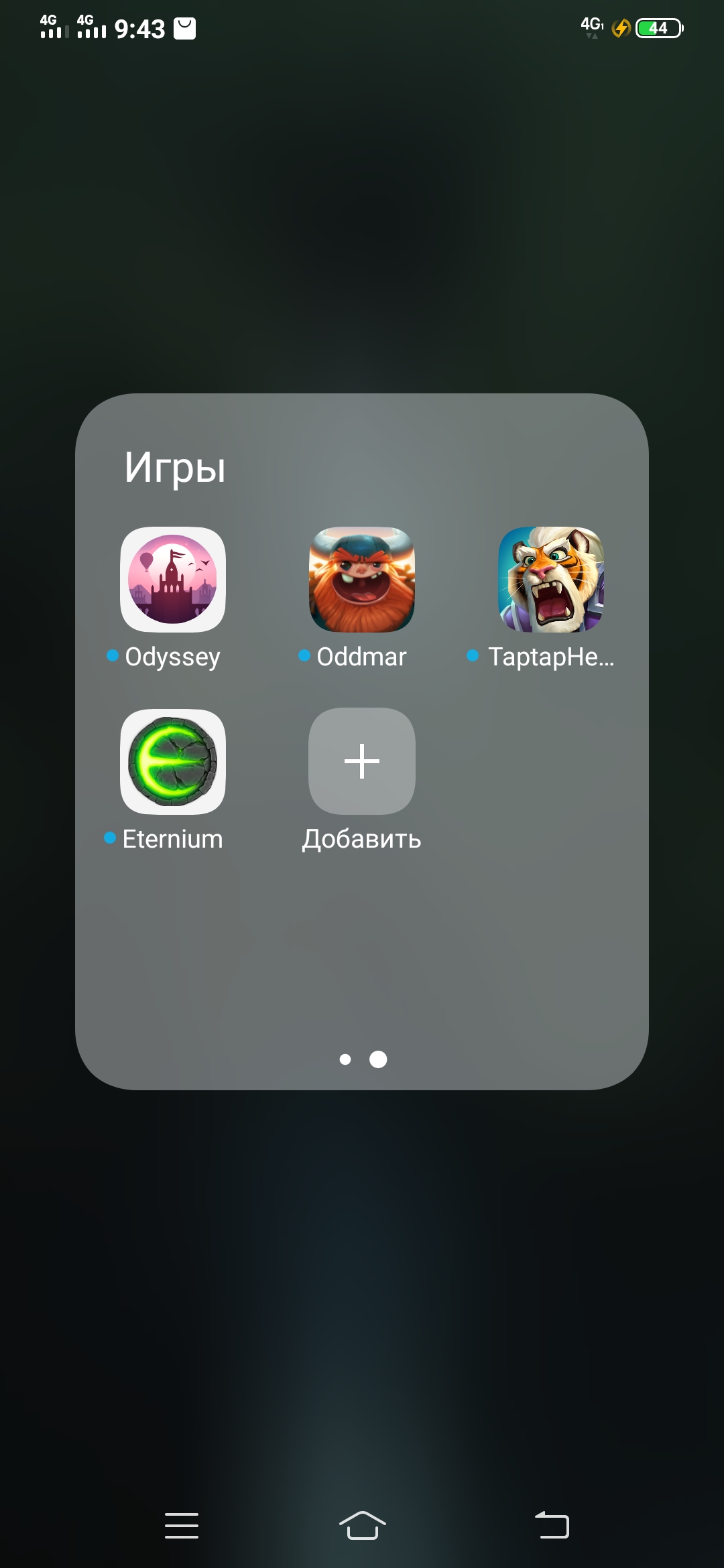Tap the system back button

(x=552, y=1526)
